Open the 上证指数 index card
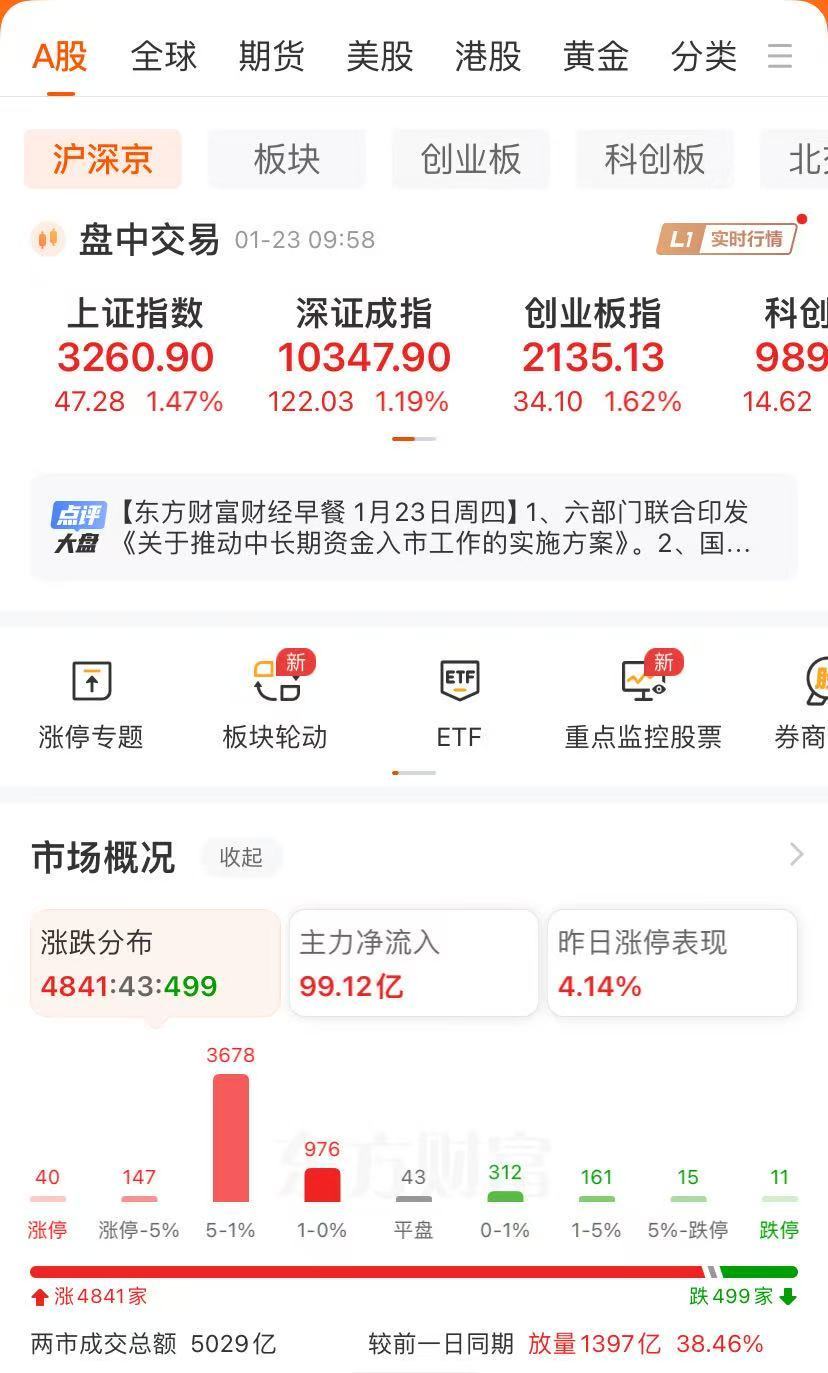 tap(136, 357)
